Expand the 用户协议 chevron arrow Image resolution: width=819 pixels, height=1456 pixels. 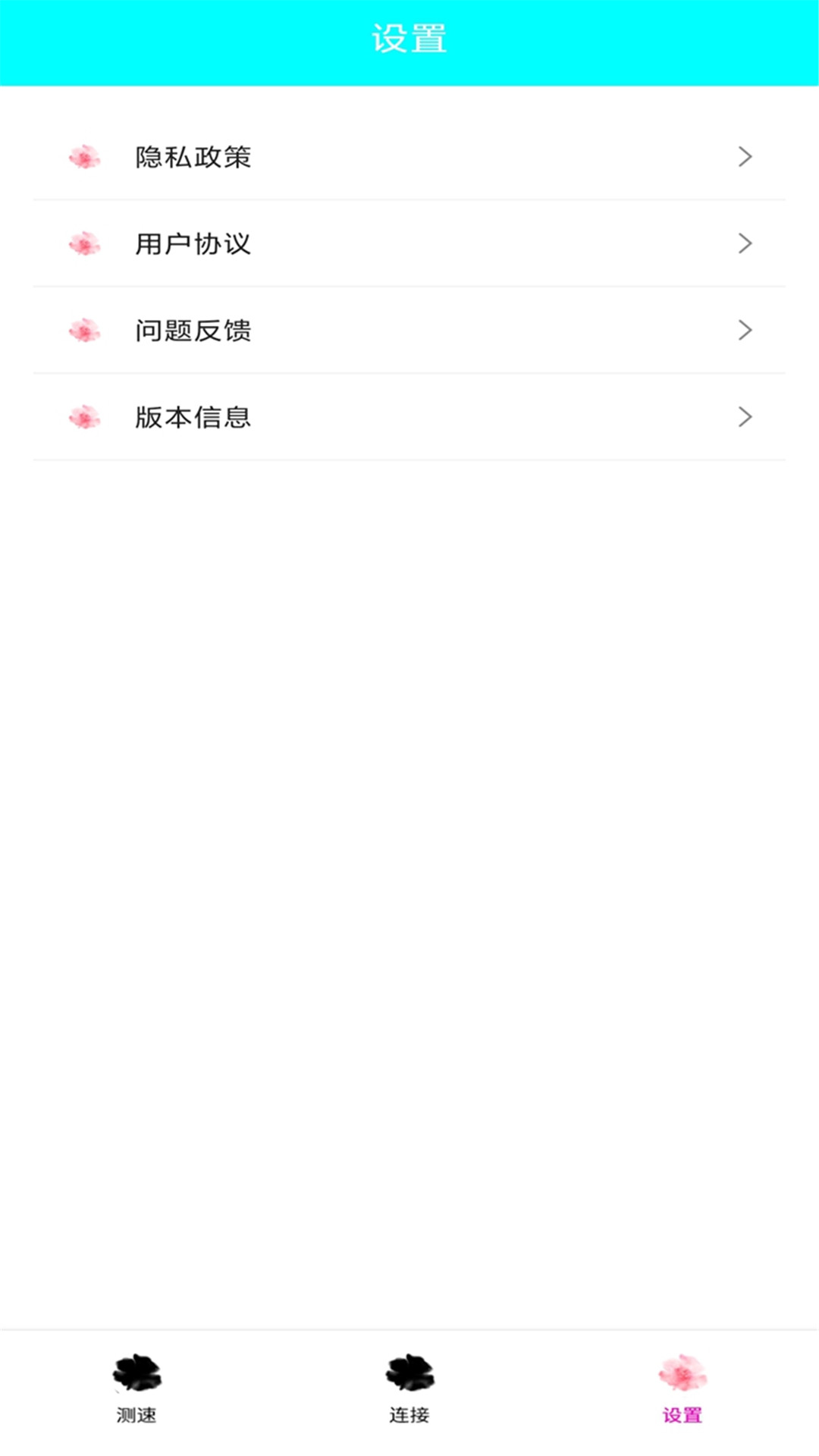click(x=745, y=243)
